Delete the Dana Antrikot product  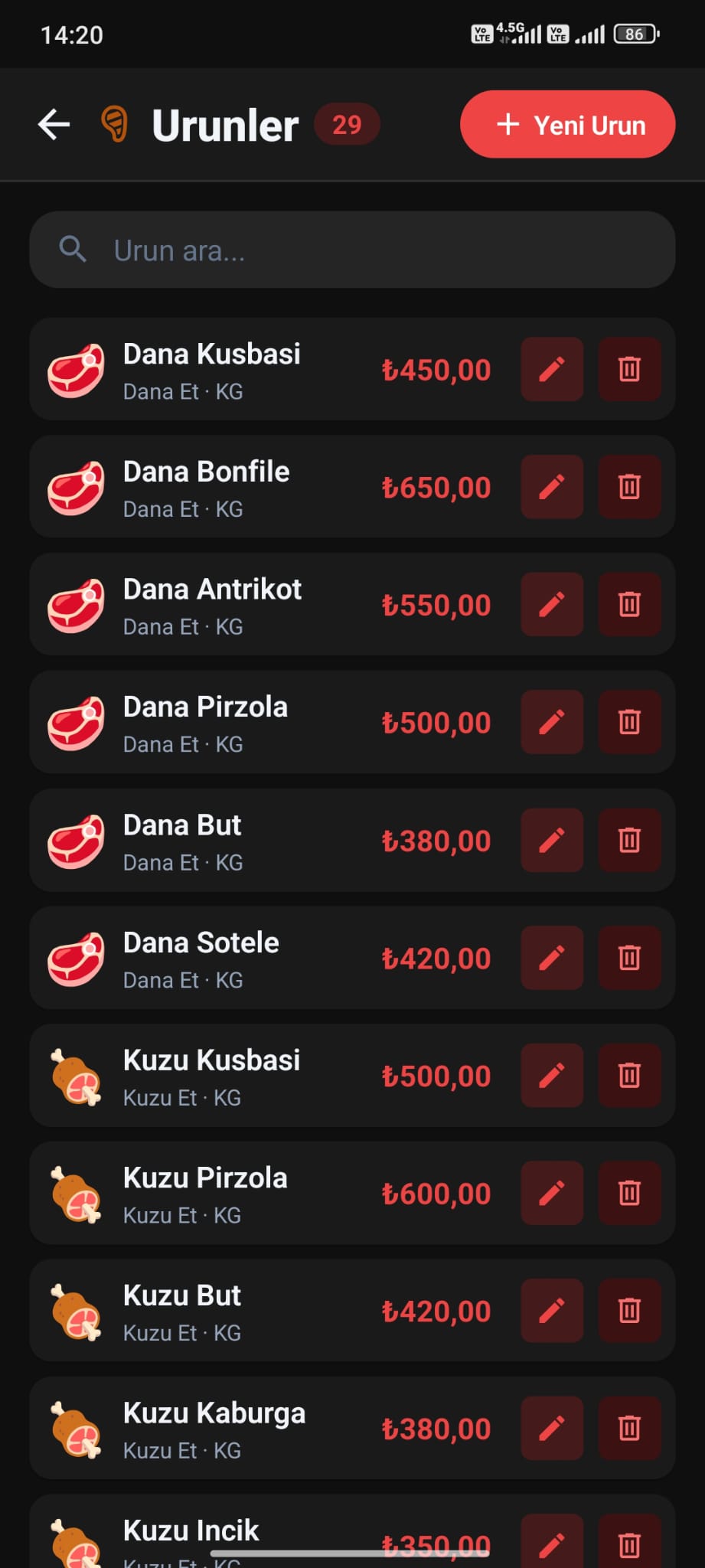pyautogui.click(x=629, y=605)
